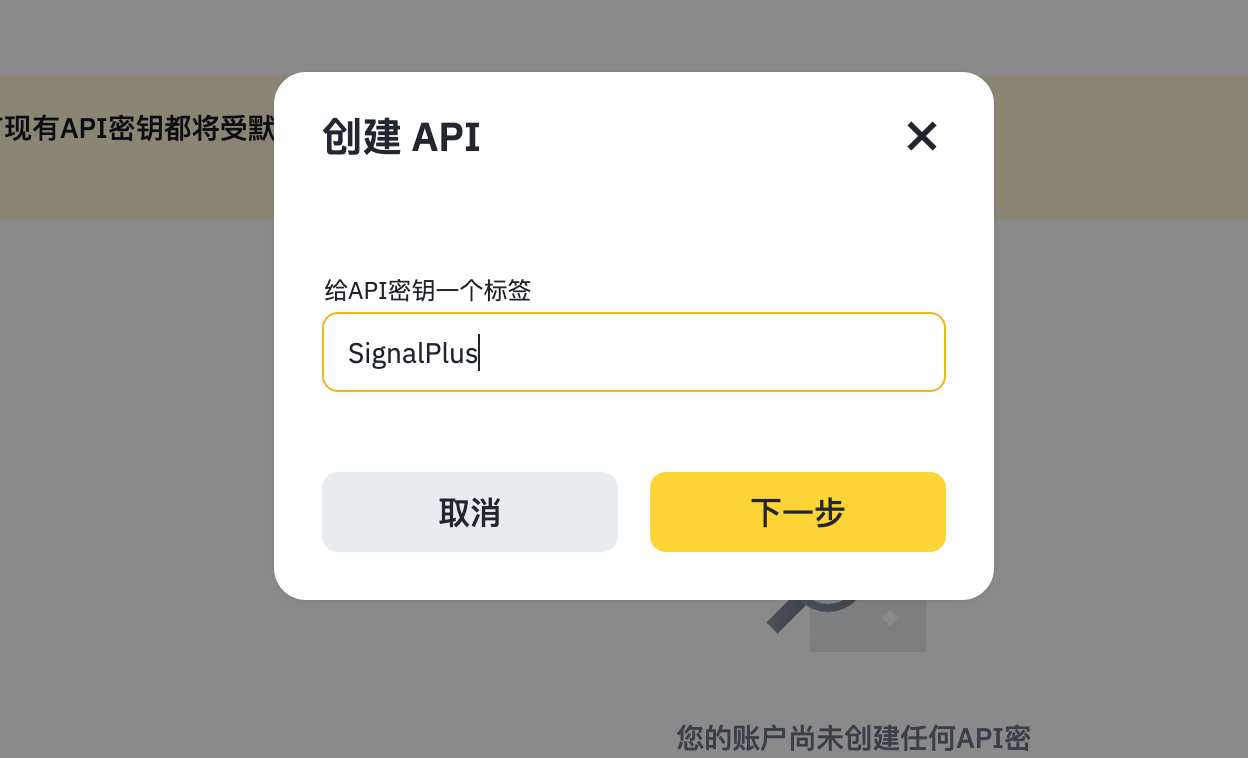This screenshot has height=758, width=1248.
Task: Continue with the 下一步 button
Action: pos(797,512)
